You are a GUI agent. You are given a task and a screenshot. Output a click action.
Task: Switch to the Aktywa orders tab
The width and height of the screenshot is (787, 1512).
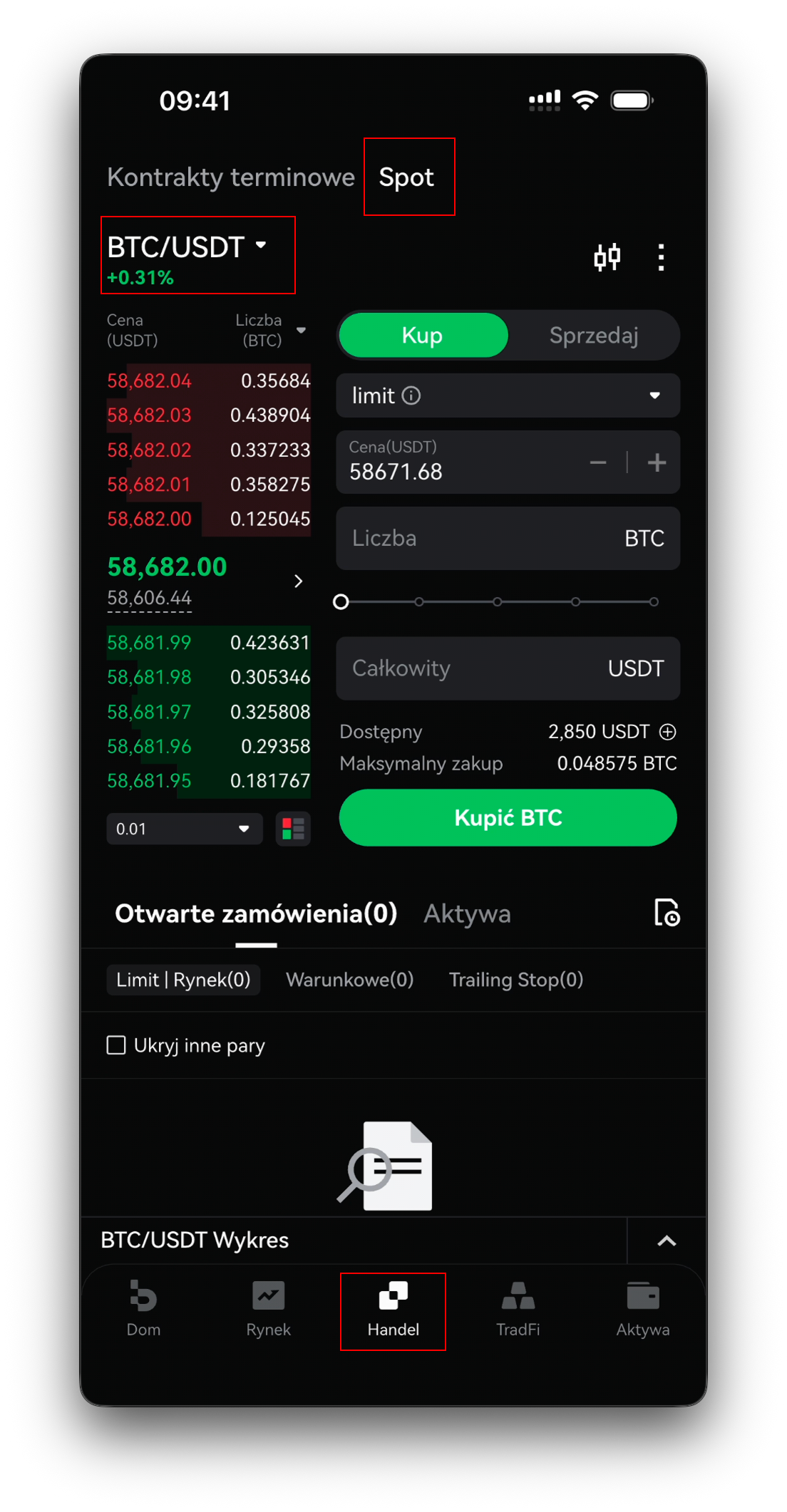click(467, 913)
